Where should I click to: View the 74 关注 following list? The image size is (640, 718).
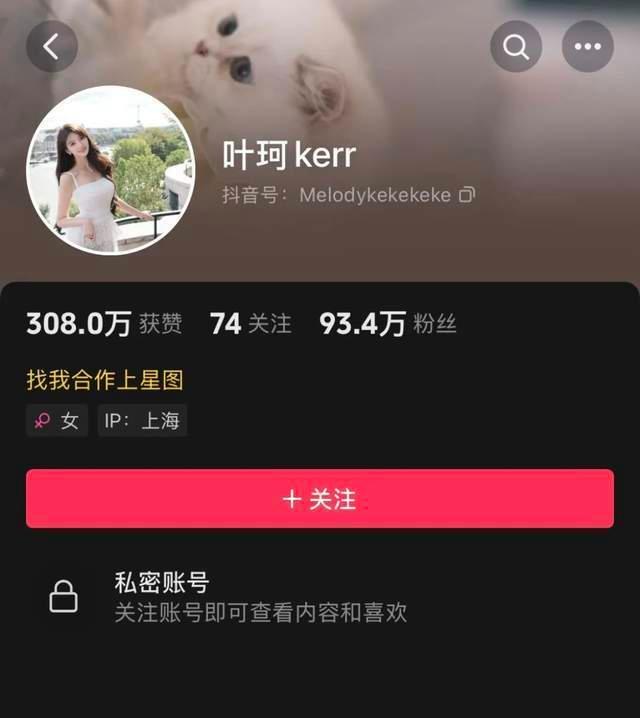point(250,323)
